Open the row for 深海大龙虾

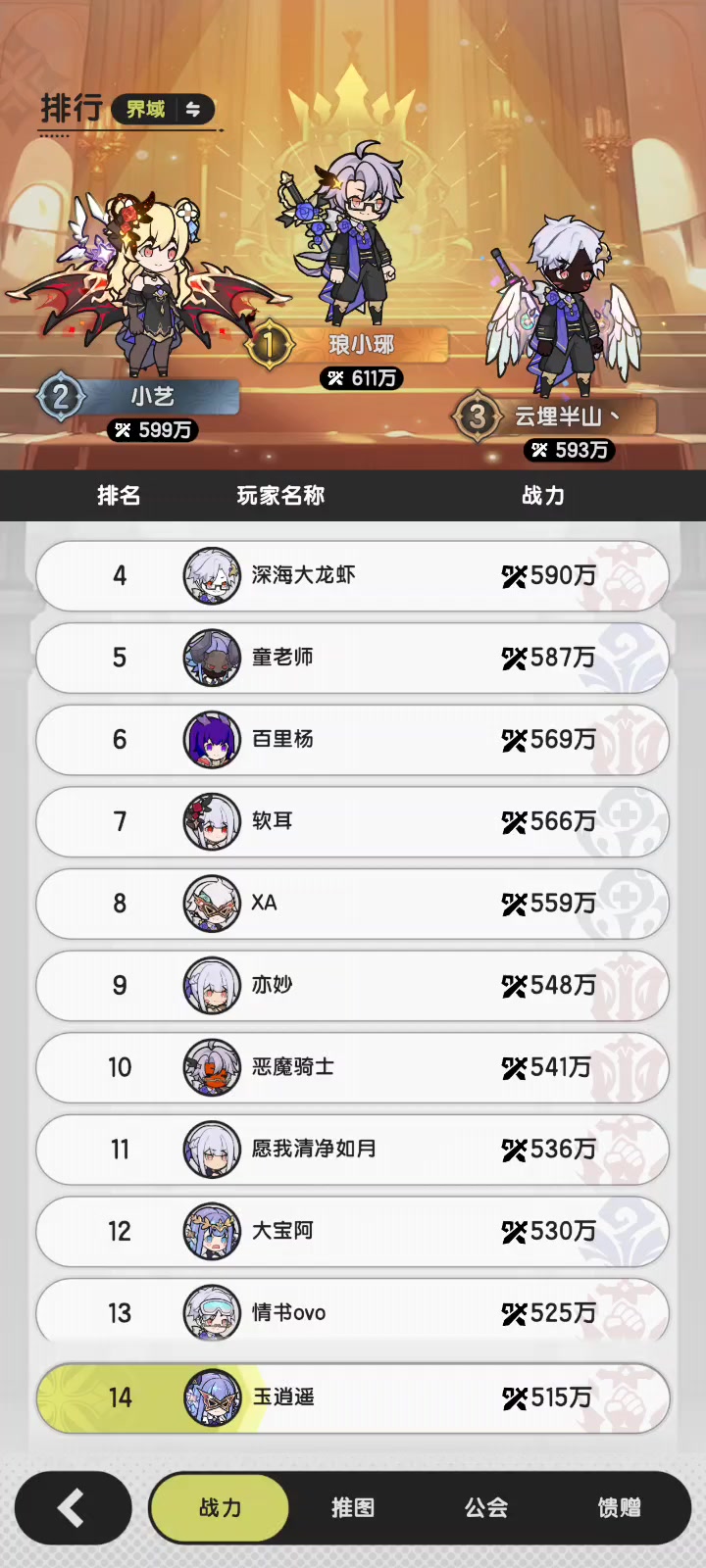coord(353,575)
